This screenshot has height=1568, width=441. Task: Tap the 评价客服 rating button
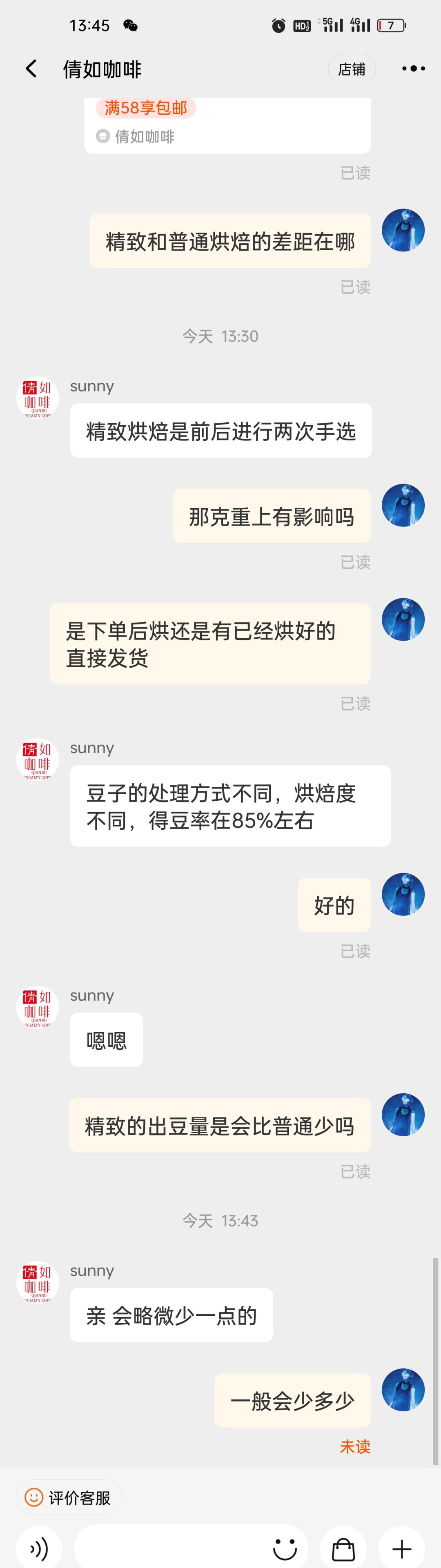point(69,1497)
